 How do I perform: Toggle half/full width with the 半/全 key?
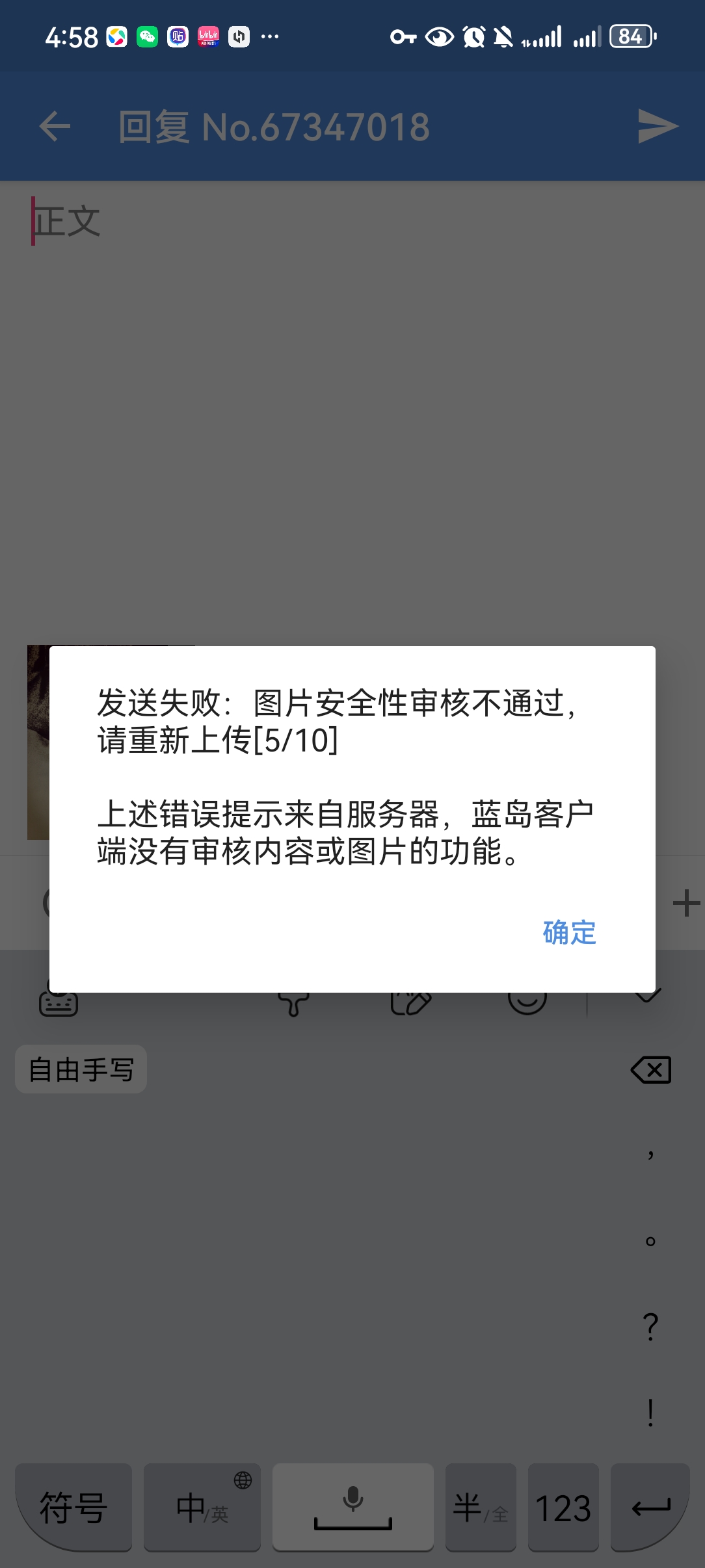(481, 1507)
